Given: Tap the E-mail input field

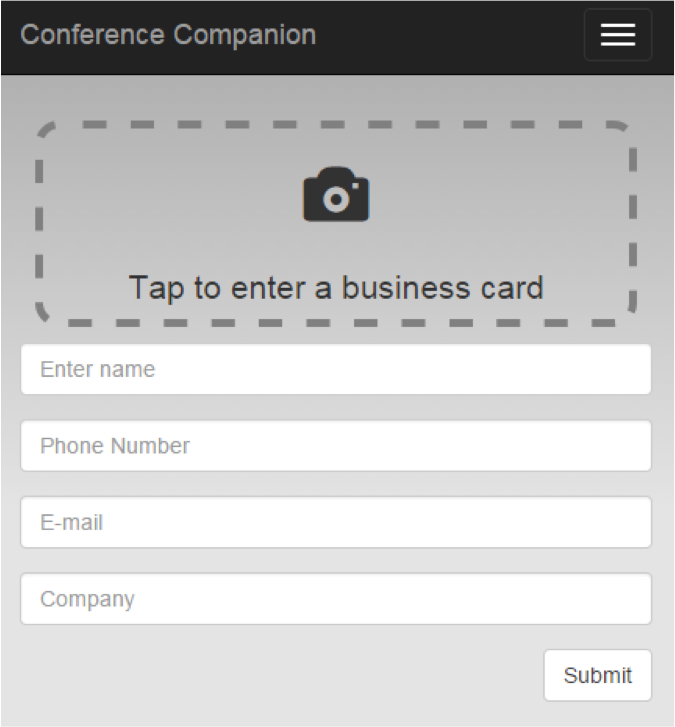Looking at the screenshot, I should click(336, 522).
